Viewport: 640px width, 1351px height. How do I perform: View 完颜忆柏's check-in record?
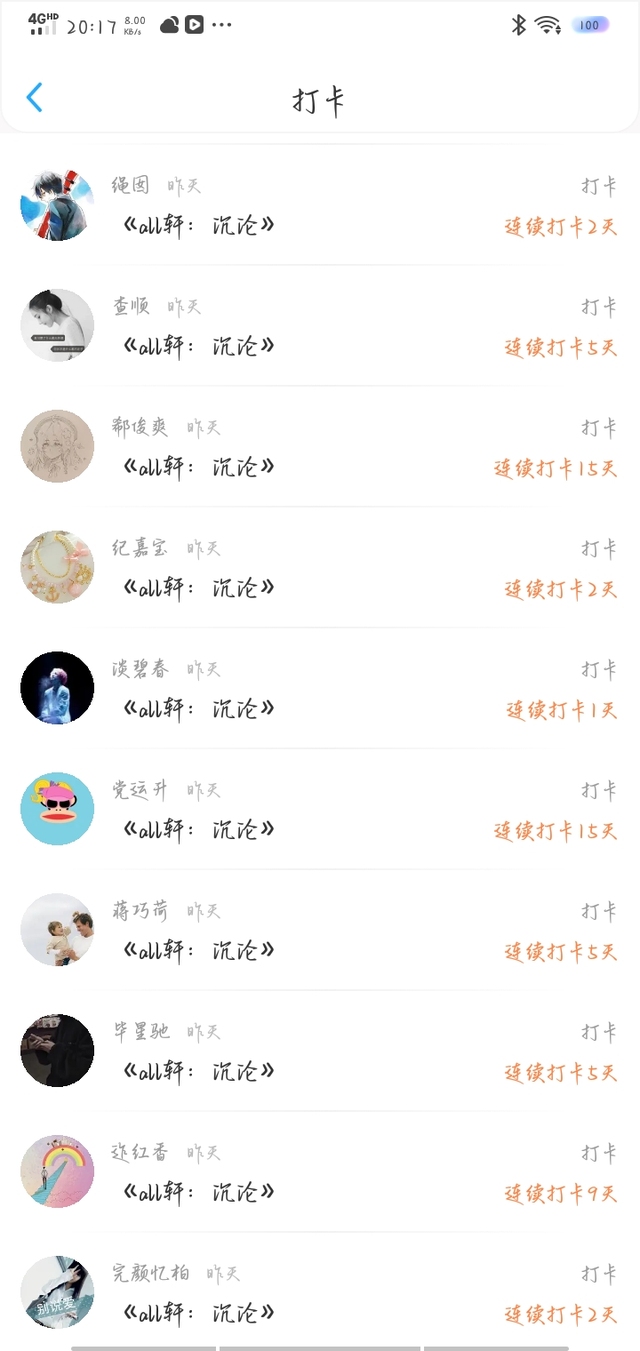tap(320, 1294)
